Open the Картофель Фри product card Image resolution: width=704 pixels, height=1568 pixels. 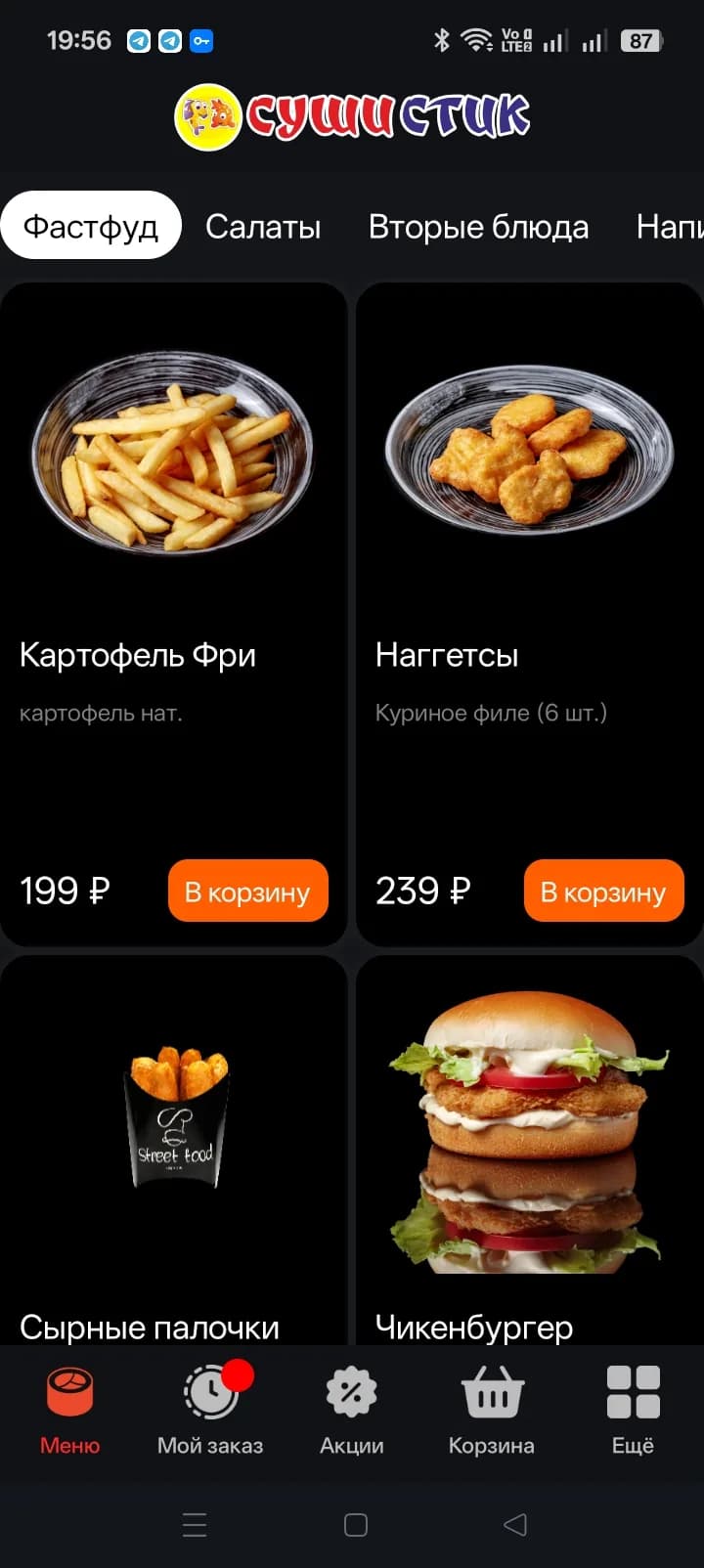pyautogui.click(x=174, y=614)
